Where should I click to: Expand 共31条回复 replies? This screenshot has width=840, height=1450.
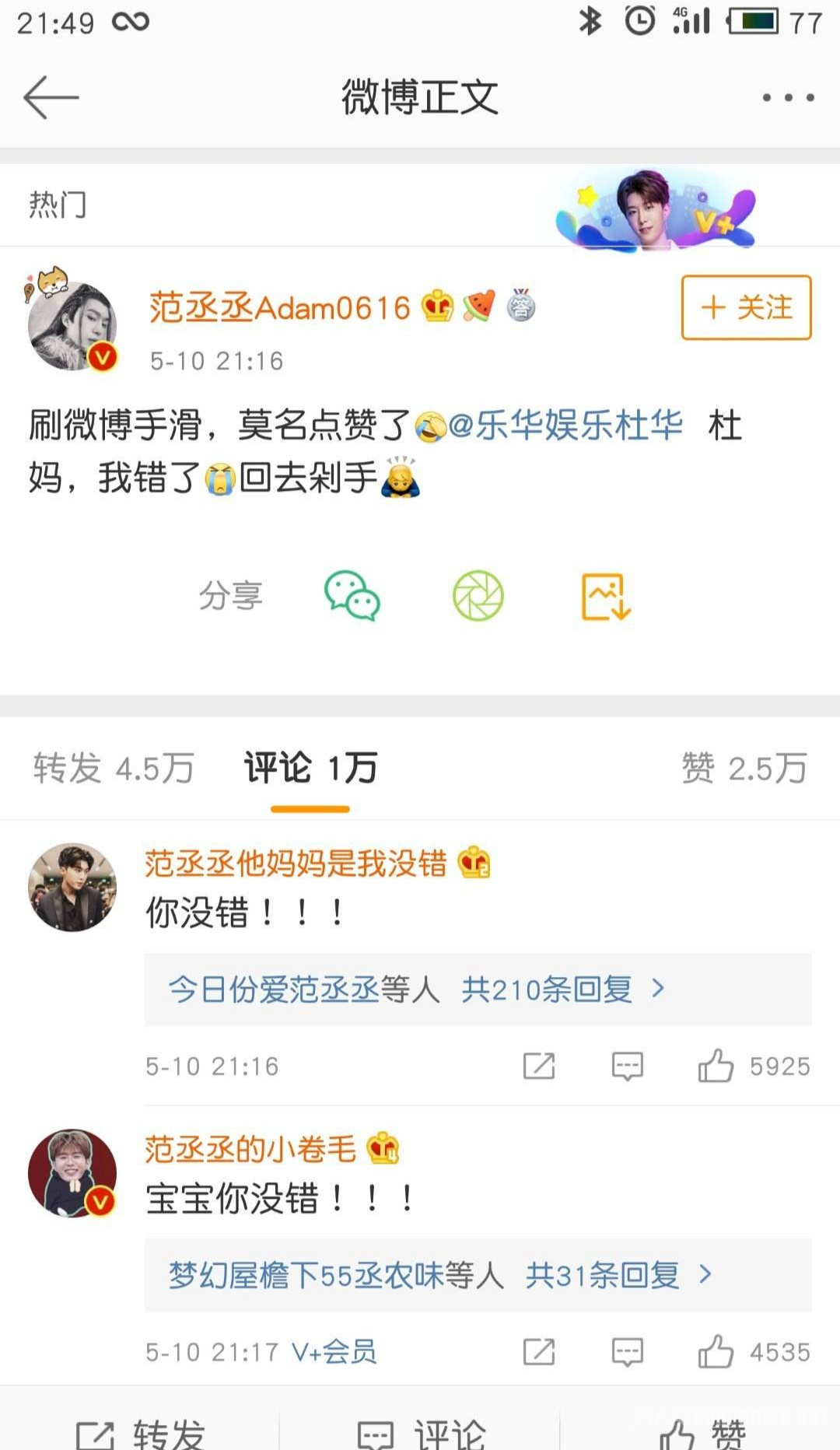[603, 1275]
